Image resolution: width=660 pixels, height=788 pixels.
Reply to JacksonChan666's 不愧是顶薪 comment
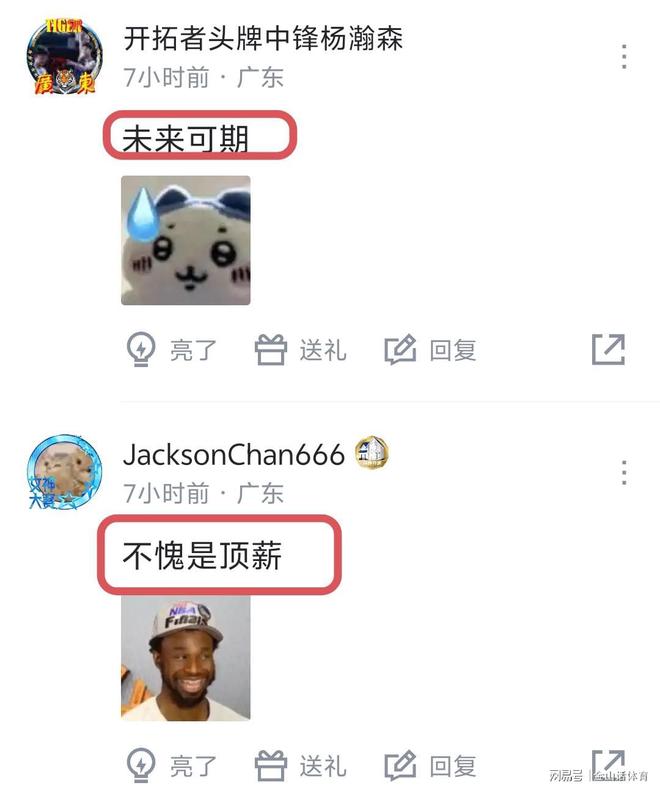click(x=430, y=766)
